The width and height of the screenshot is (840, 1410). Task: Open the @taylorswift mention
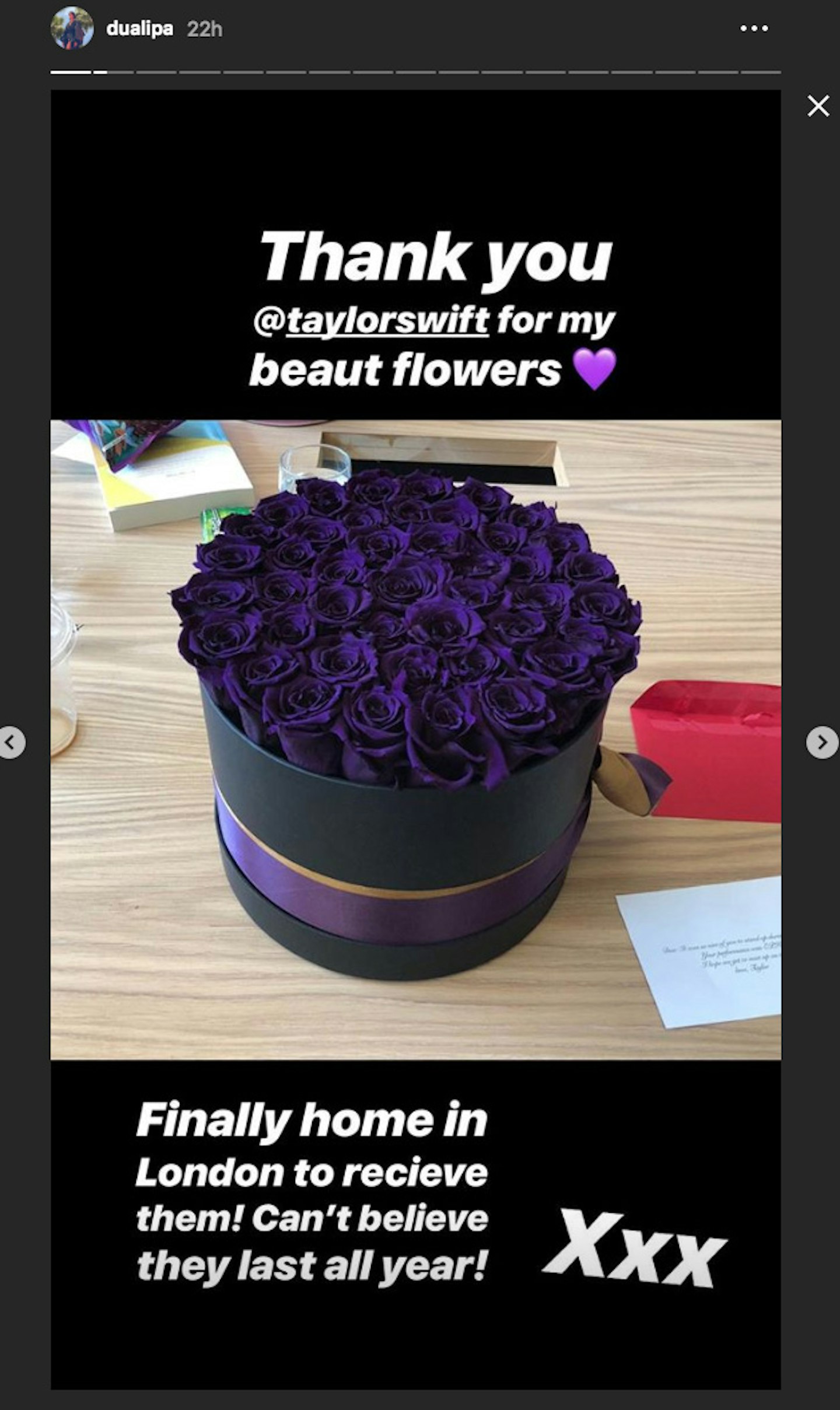pos(372,320)
